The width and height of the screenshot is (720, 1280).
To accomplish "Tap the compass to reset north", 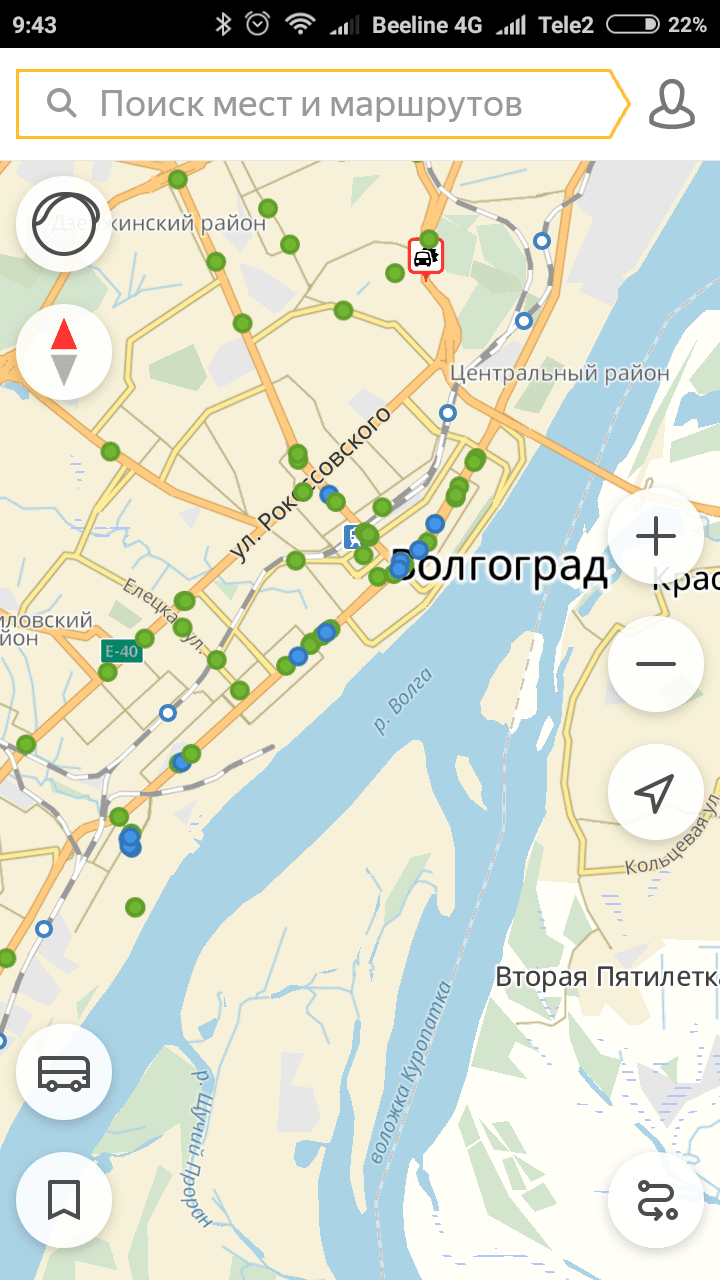I will coord(64,352).
